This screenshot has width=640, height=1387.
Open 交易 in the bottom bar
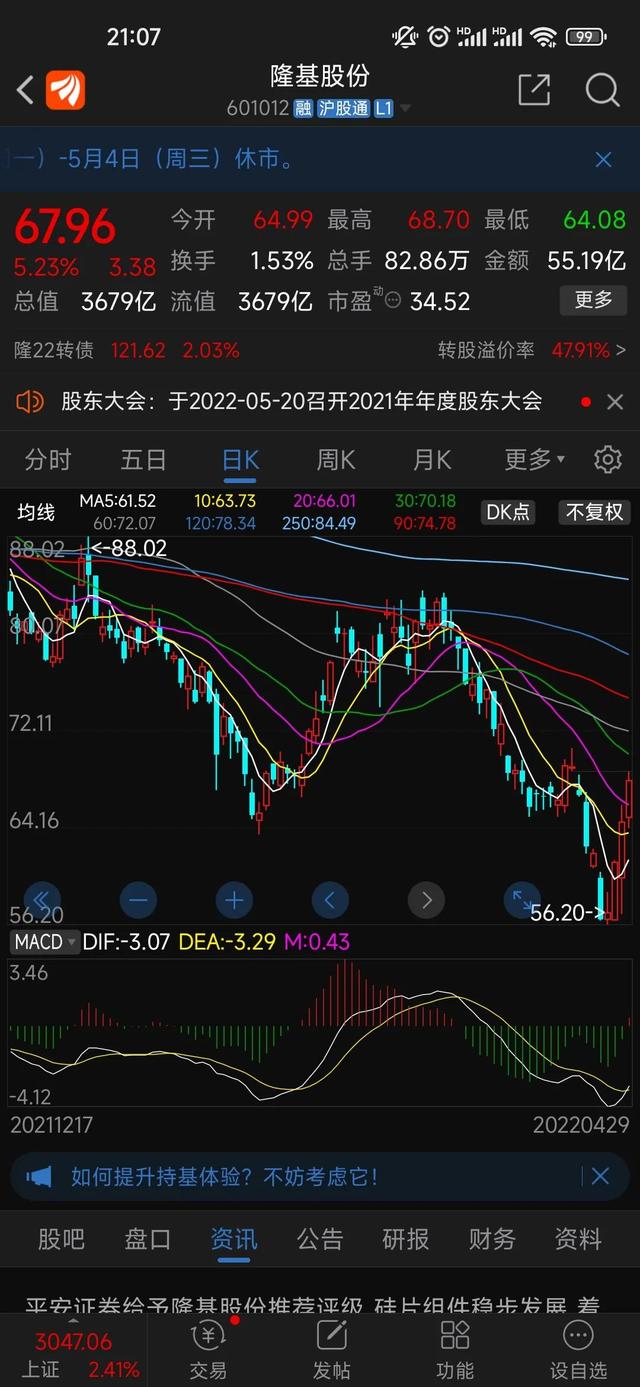point(208,1348)
